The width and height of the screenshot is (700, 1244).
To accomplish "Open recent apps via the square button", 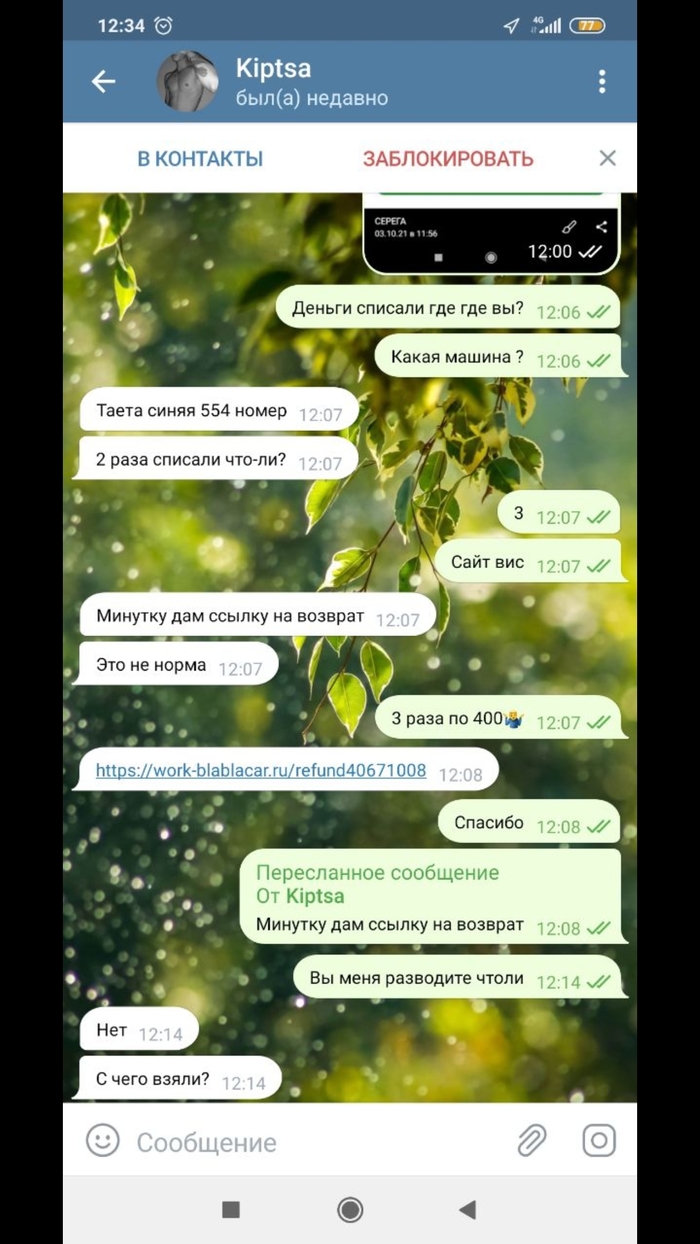I will click(231, 1210).
